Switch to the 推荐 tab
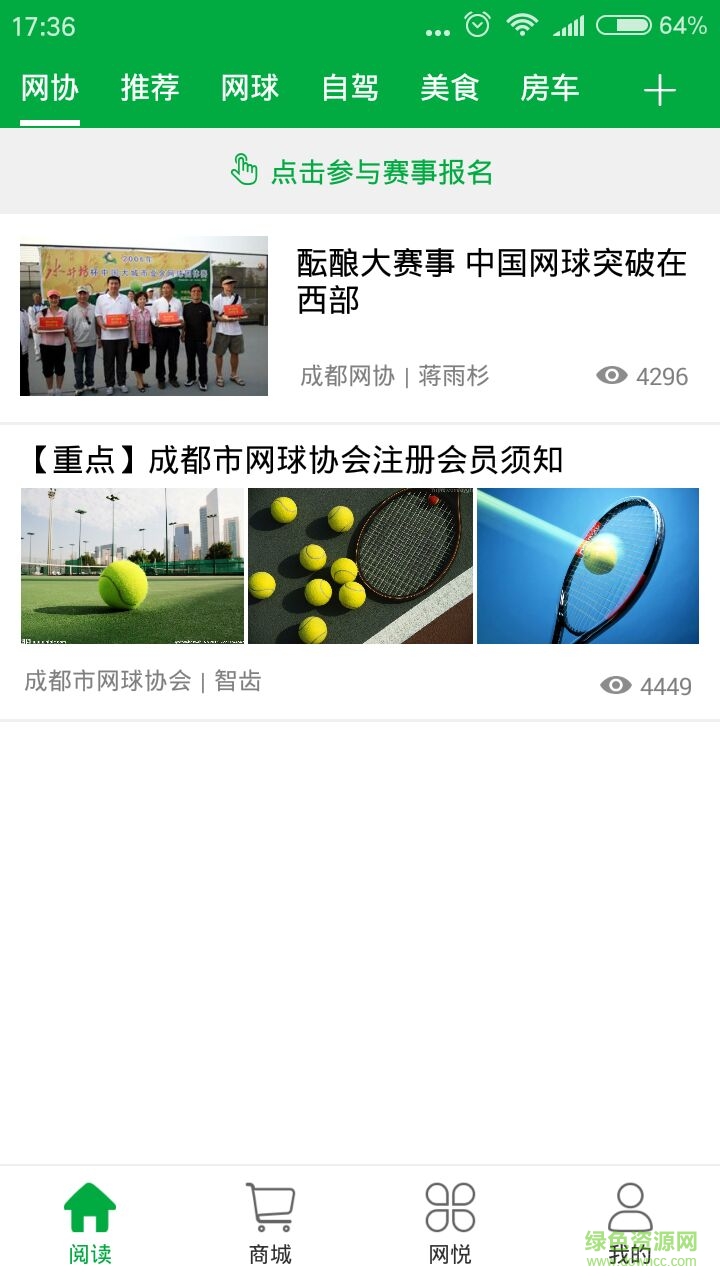Screen dimensions: 720x1280 (150, 89)
